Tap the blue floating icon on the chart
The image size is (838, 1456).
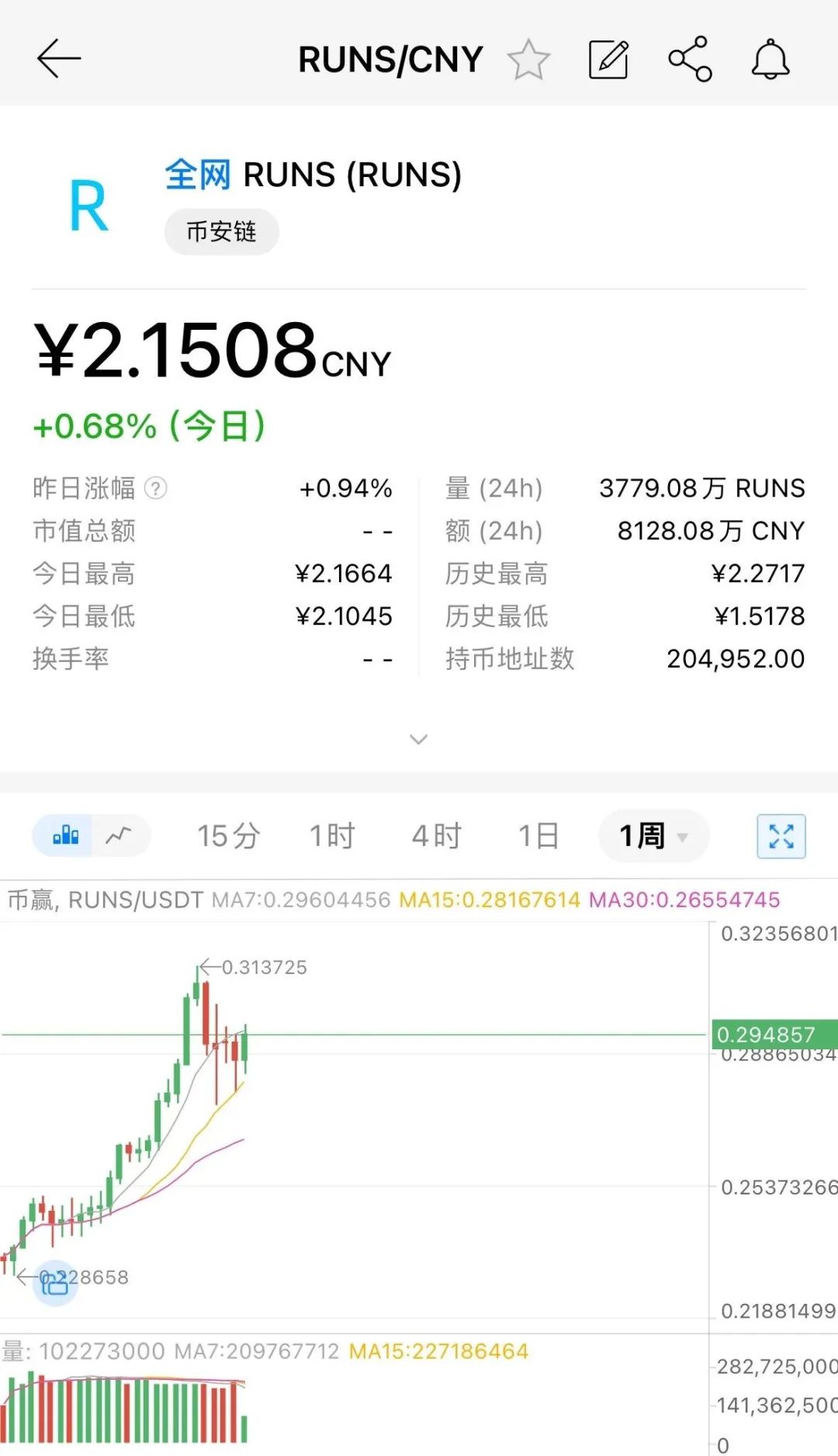pyautogui.click(x=54, y=1284)
